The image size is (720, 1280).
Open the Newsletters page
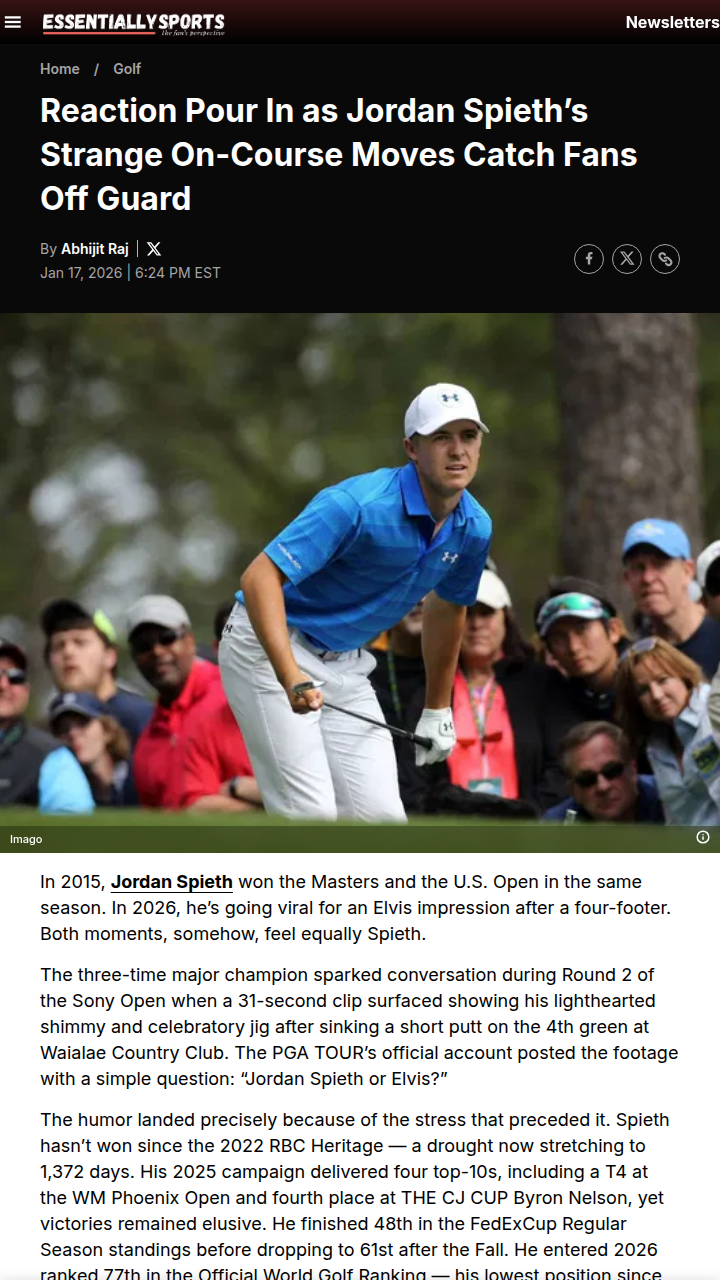pyautogui.click(x=671, y=22)
